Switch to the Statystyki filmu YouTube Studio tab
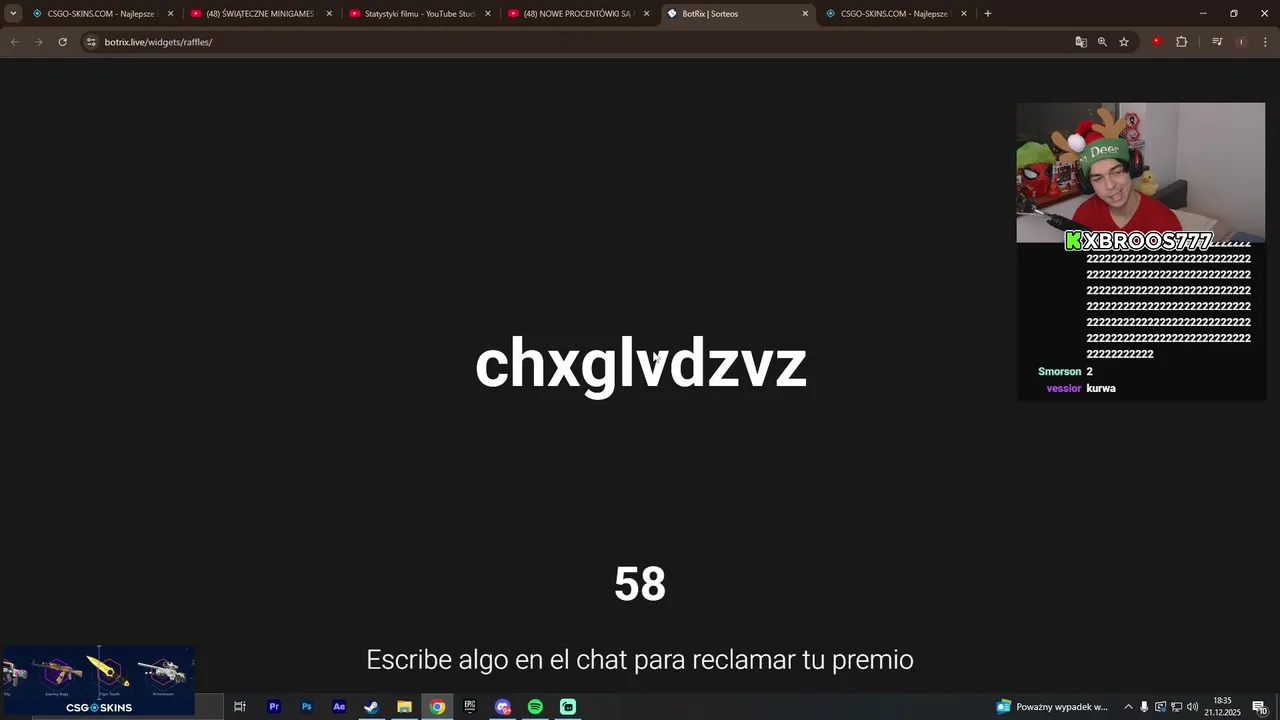Screen dimensions: 1280x720 tap(418, 14)
